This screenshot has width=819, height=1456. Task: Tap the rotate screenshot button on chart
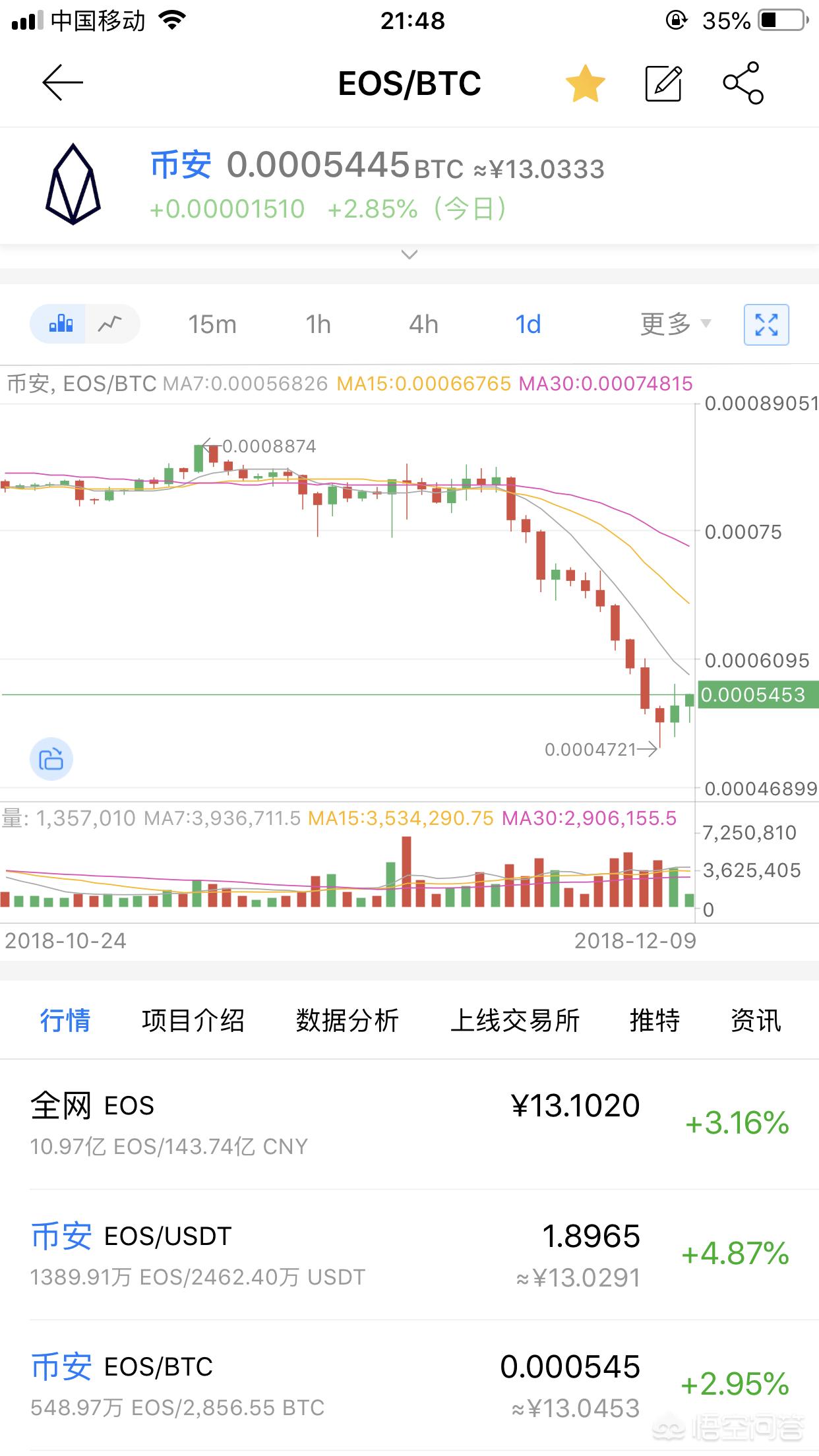pyautogui.click(x=51, y=759)
